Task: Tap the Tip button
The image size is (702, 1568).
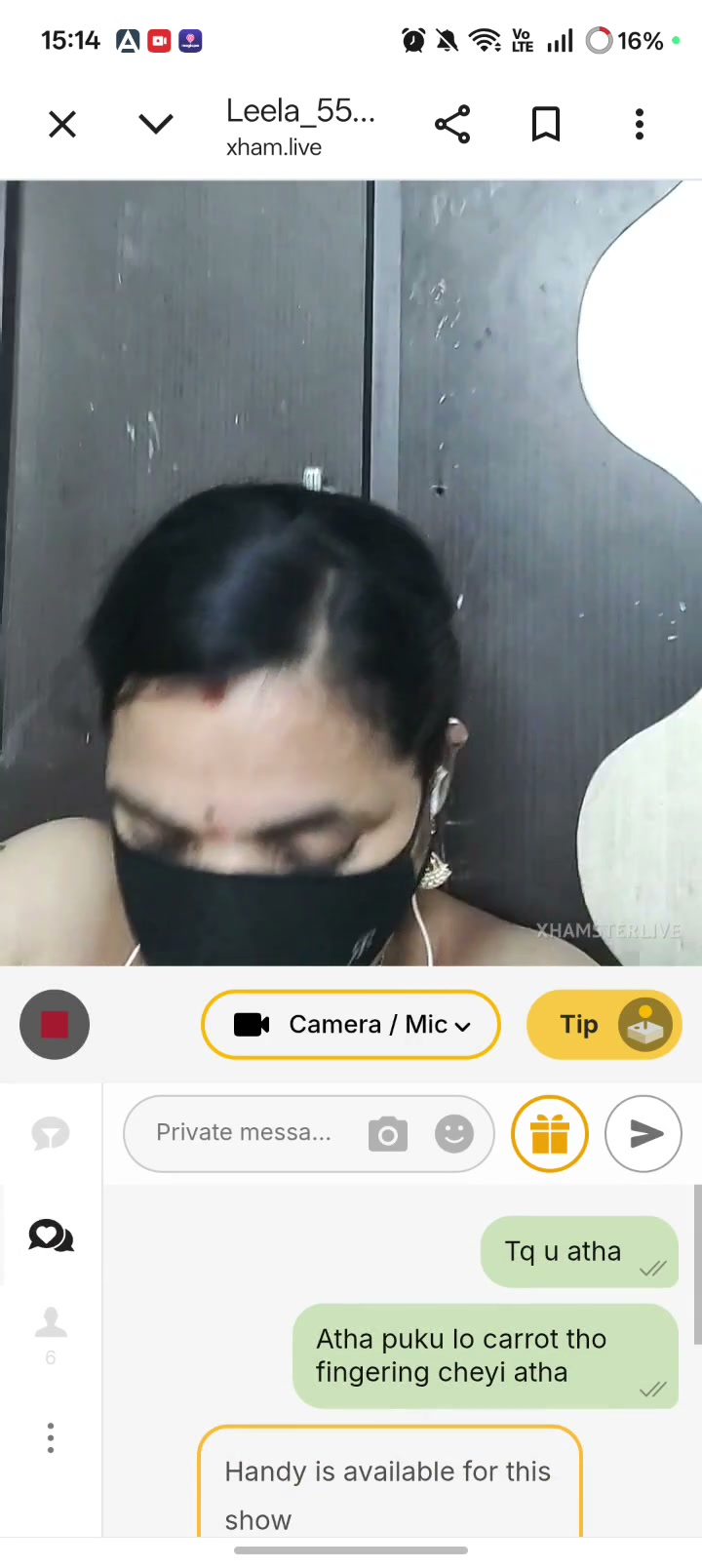Action: pyautogui.click(x=604, y=1024)
